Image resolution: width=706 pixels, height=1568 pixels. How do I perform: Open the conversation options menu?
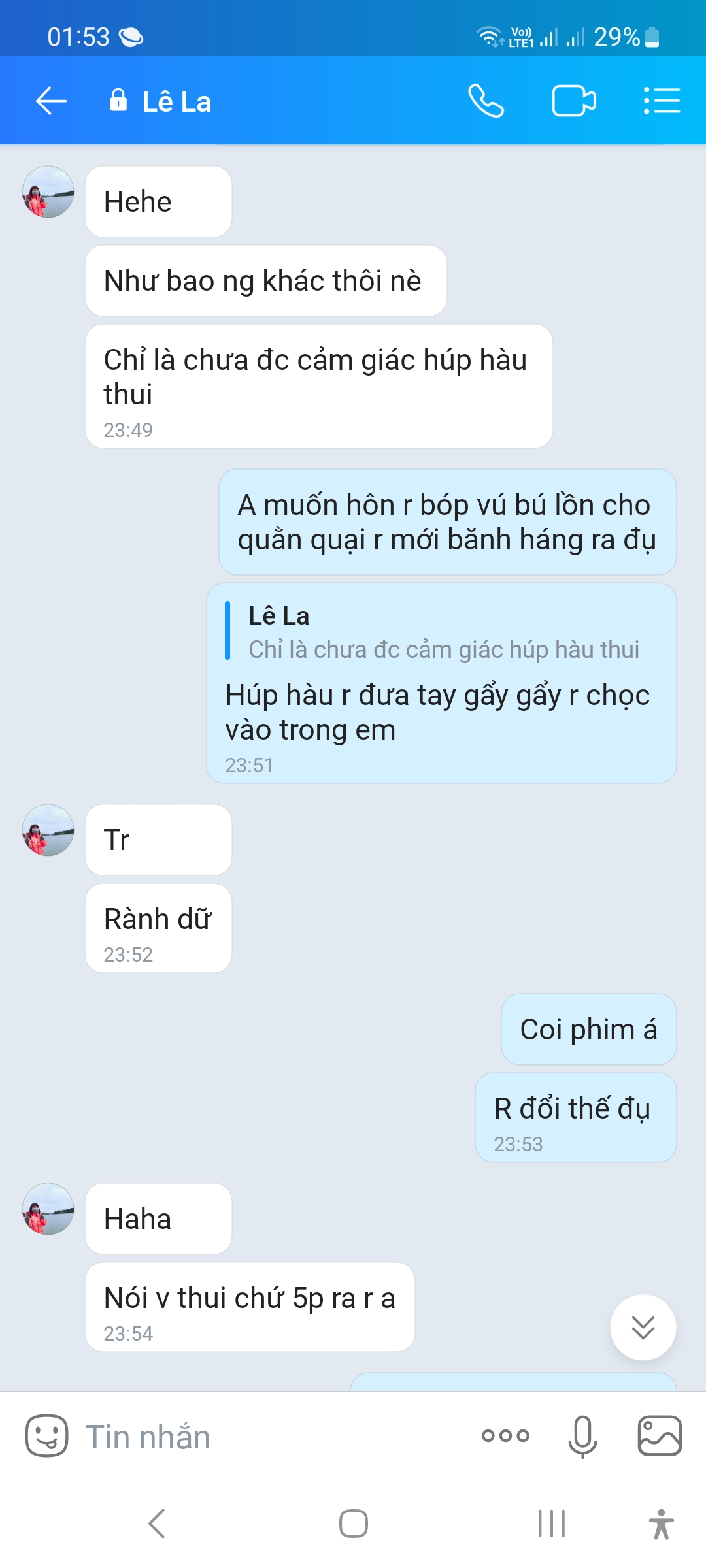coord(662,101)
